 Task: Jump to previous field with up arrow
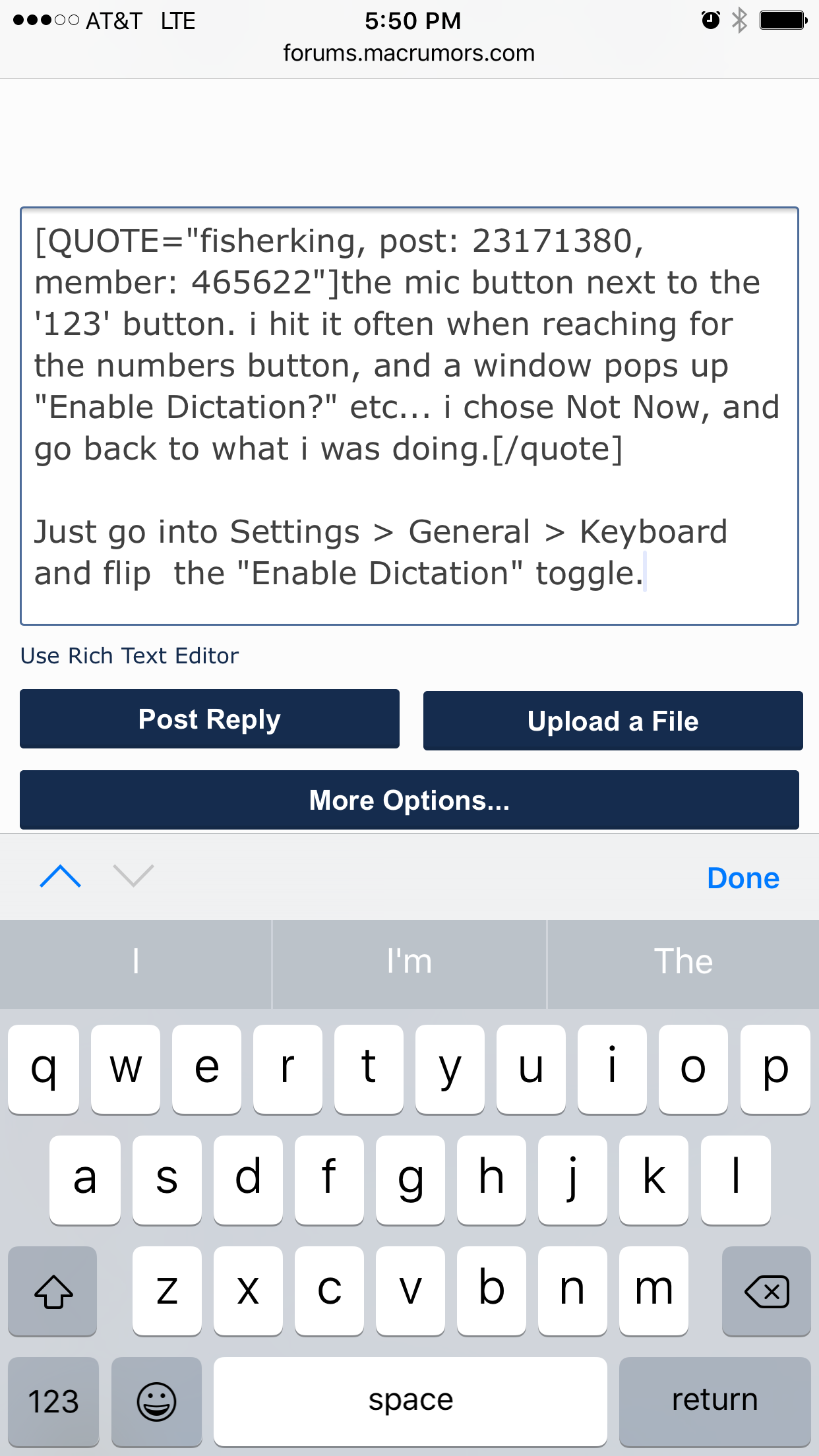click(60, 876)
